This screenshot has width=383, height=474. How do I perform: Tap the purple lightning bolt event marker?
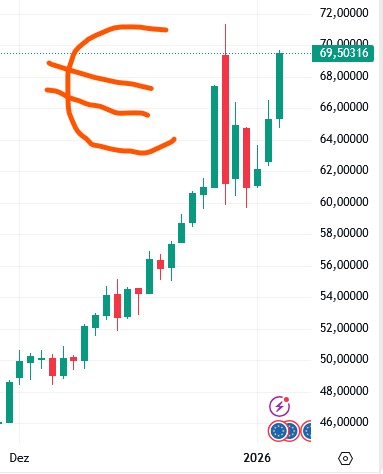(279, 406)
